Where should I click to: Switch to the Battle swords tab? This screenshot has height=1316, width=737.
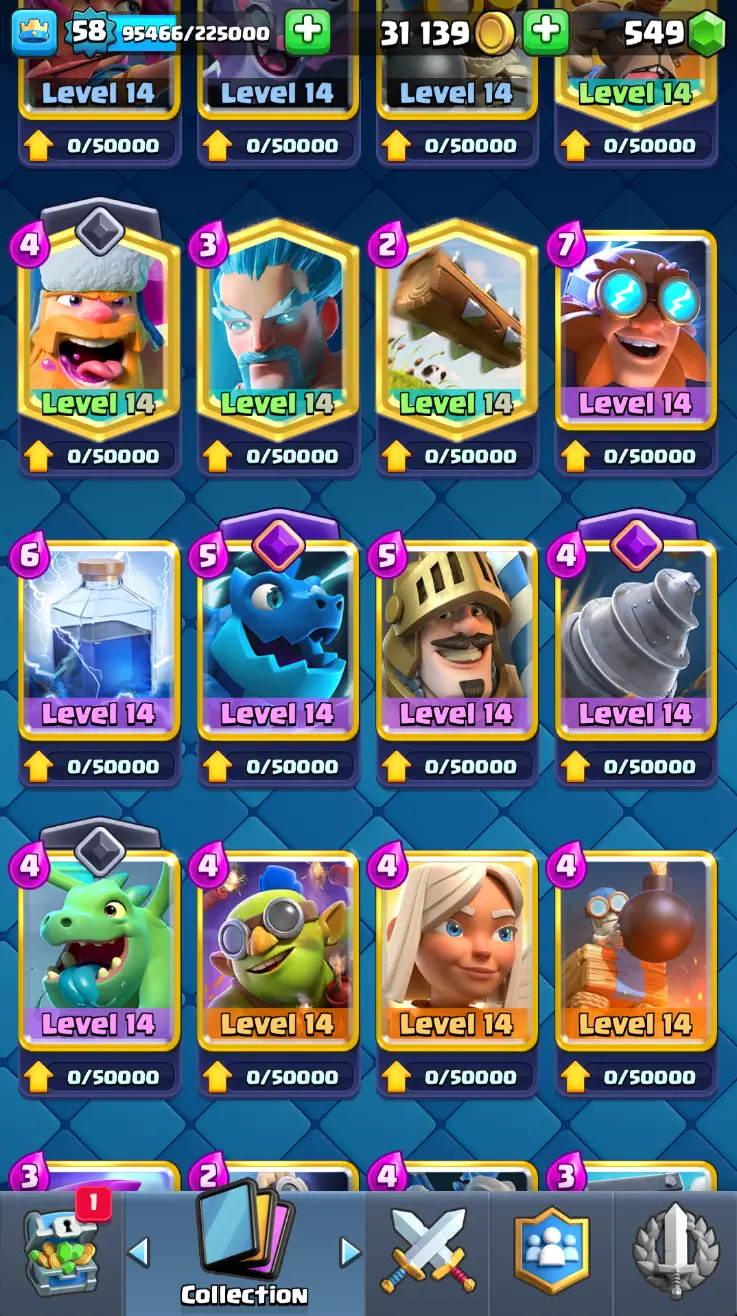tap(428, 1252)
